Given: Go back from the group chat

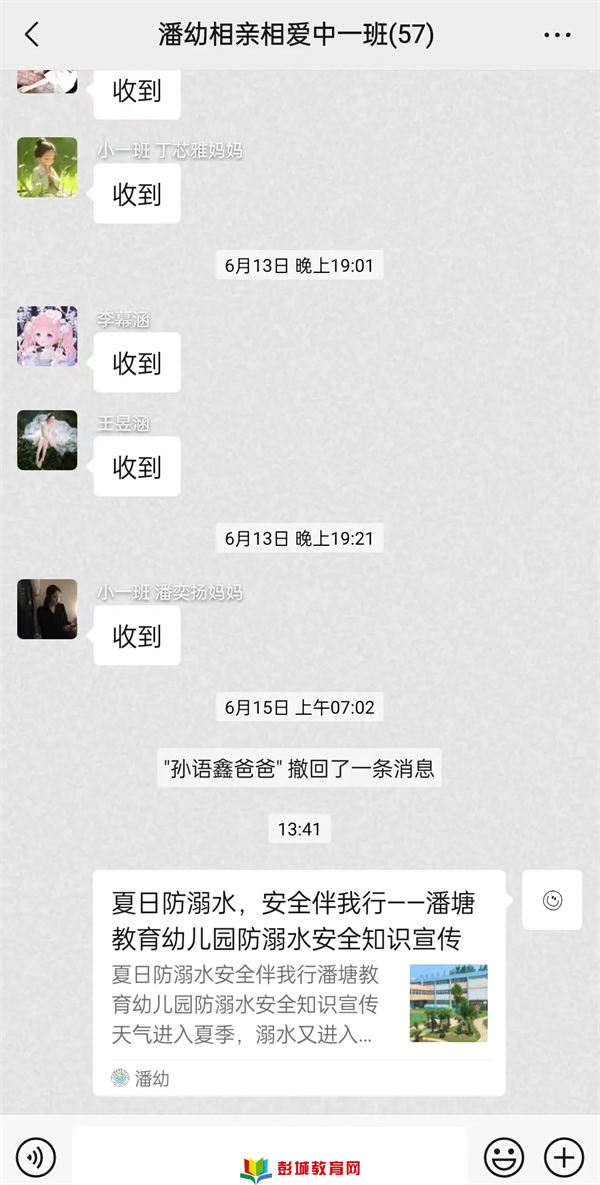Looking at the screenshot, I should coord(31,35).
